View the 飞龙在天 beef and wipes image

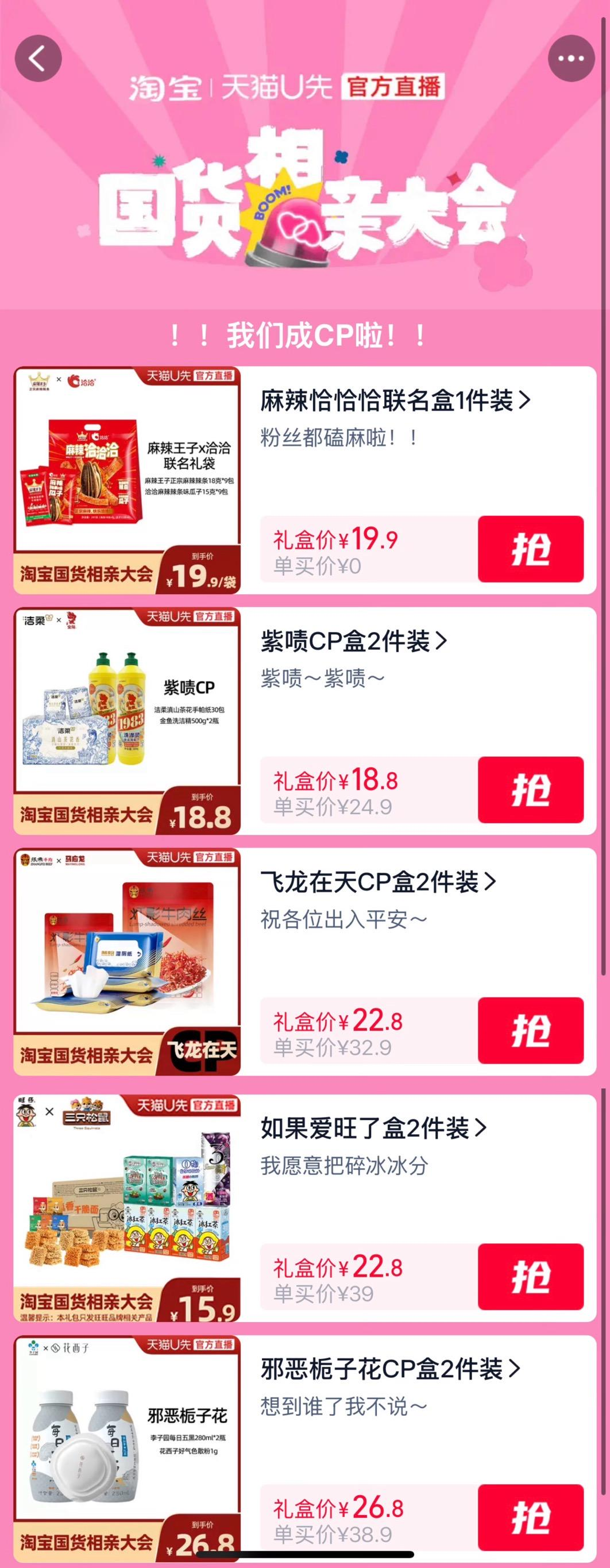126,961
